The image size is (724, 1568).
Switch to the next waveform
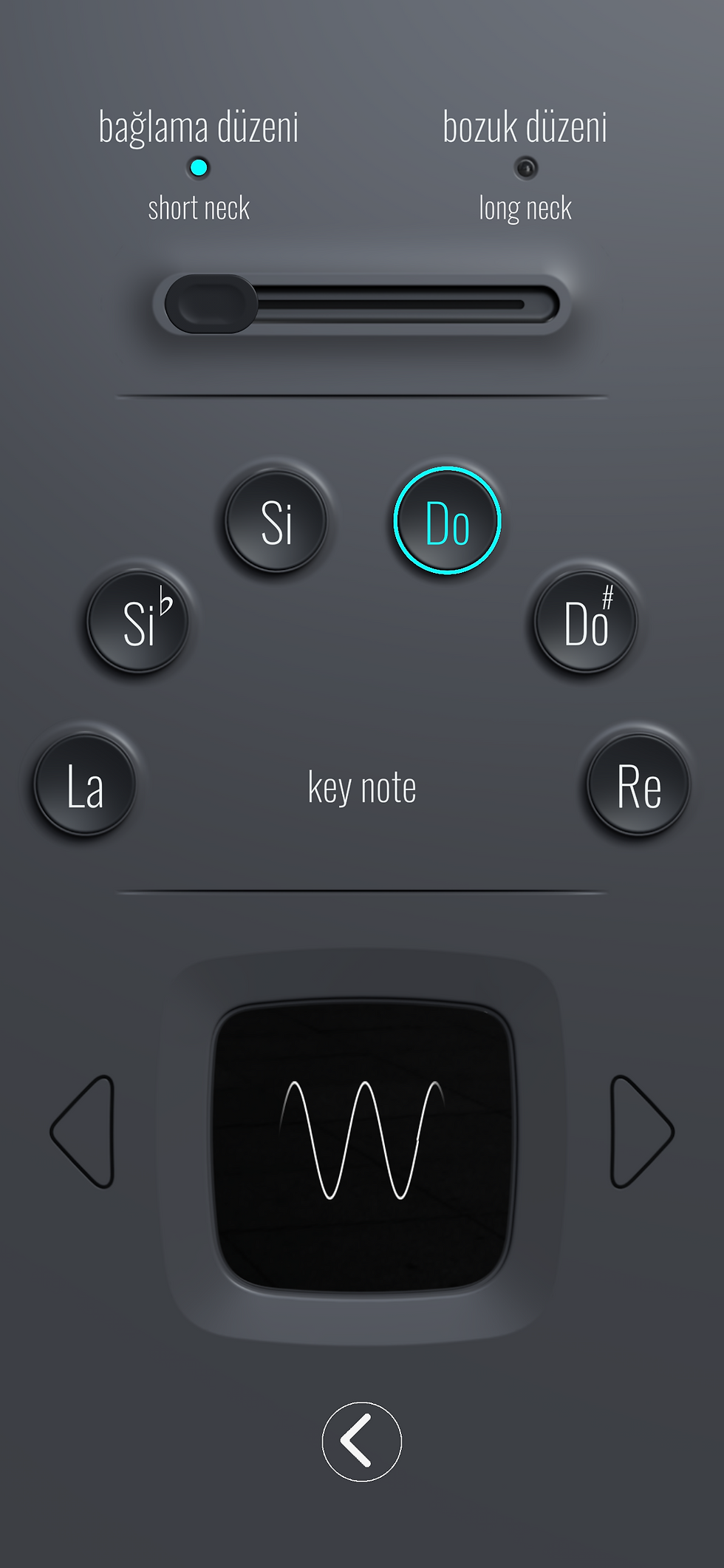pos(640,1131)
